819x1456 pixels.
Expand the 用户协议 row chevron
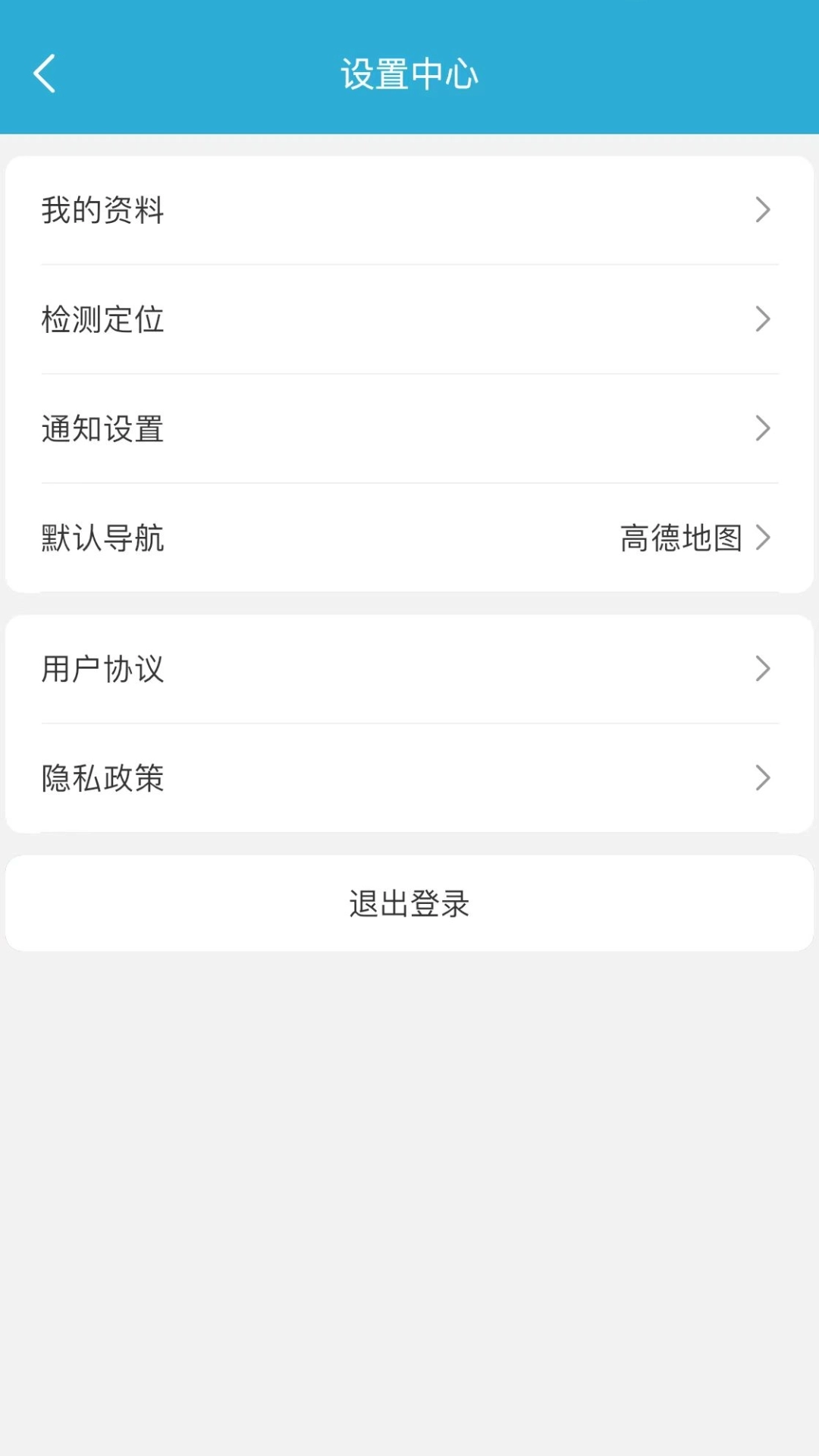764,669
